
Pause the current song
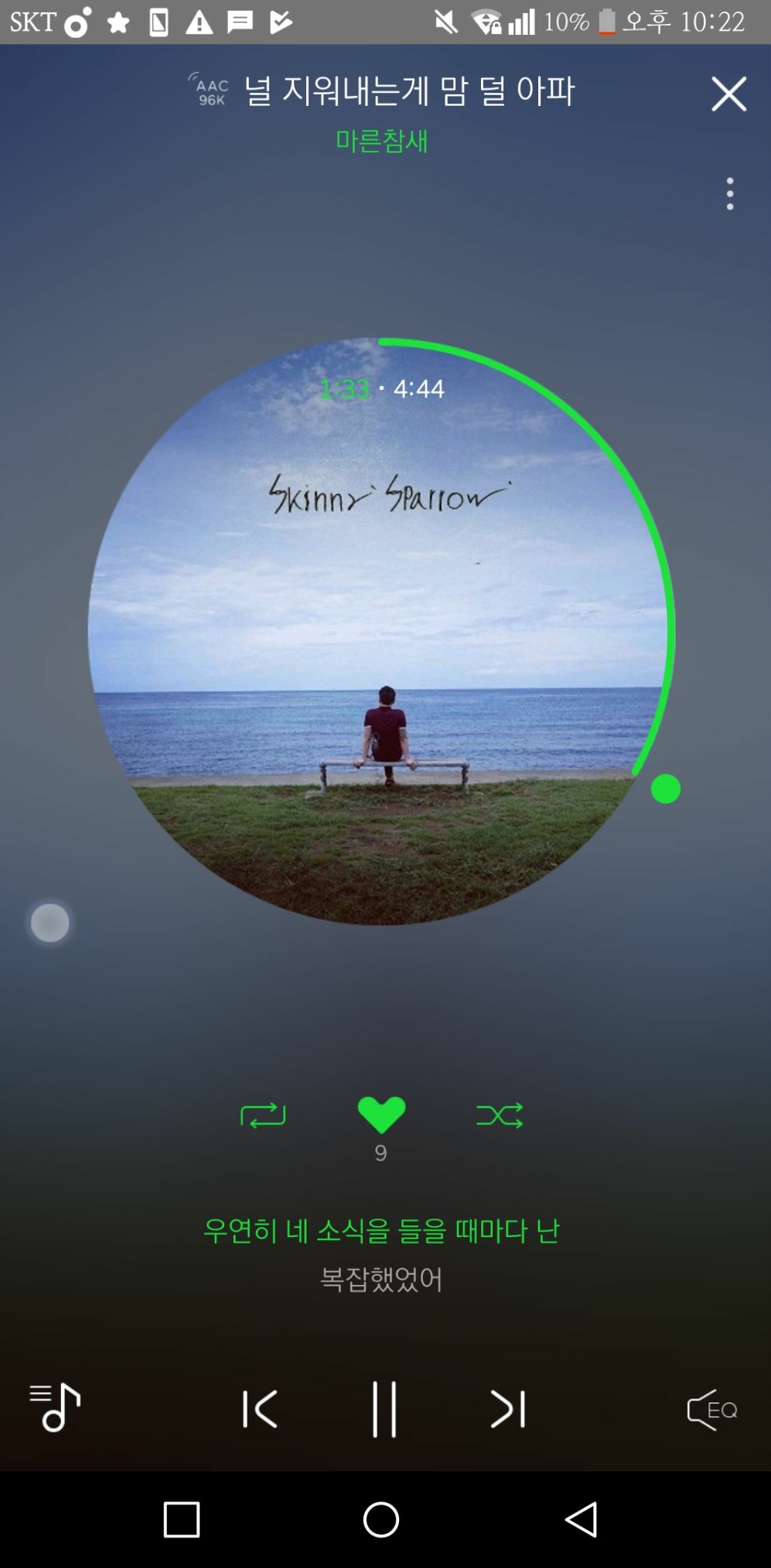pos(384,1409)
